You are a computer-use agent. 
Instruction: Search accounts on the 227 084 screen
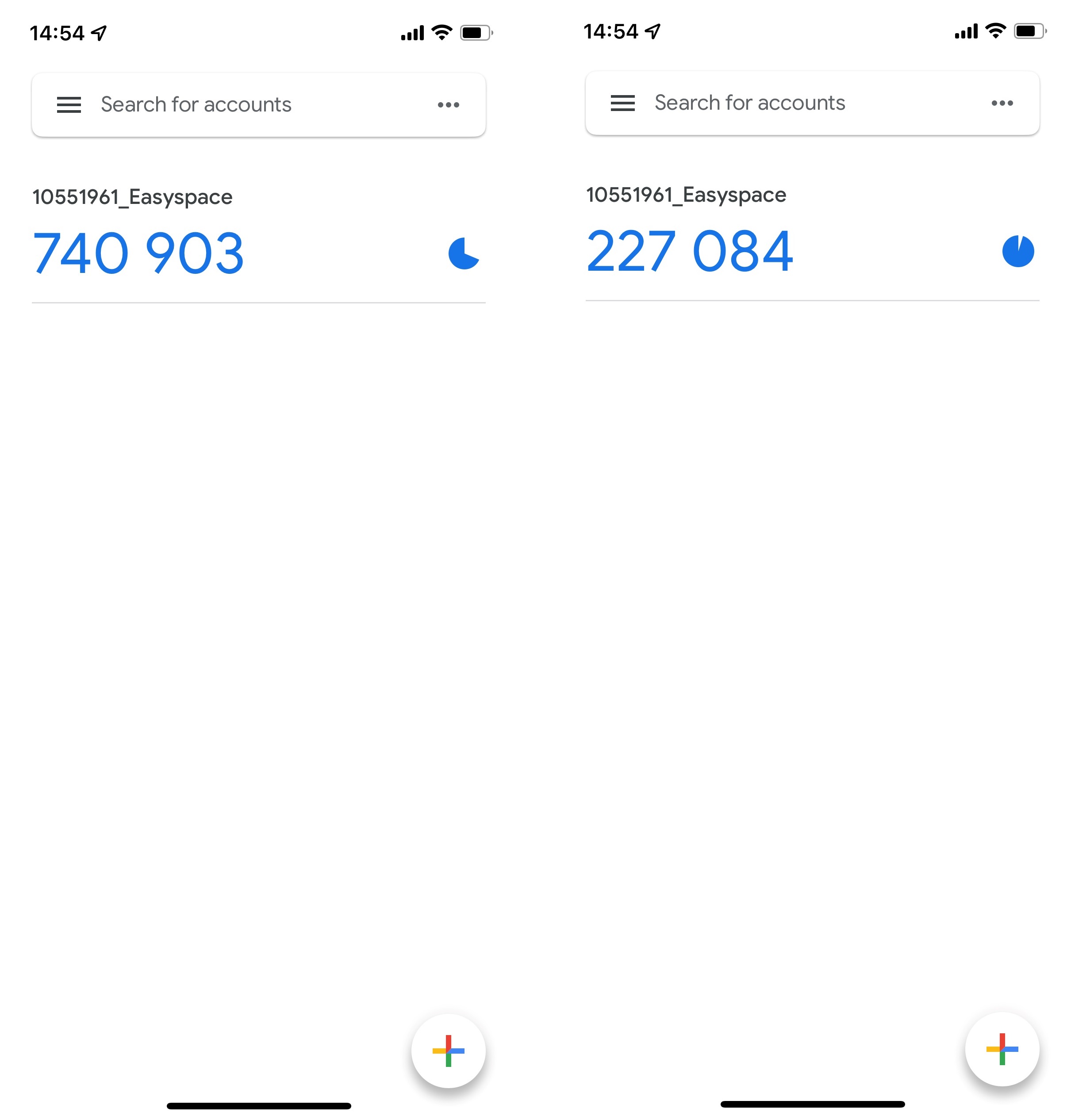750,103
